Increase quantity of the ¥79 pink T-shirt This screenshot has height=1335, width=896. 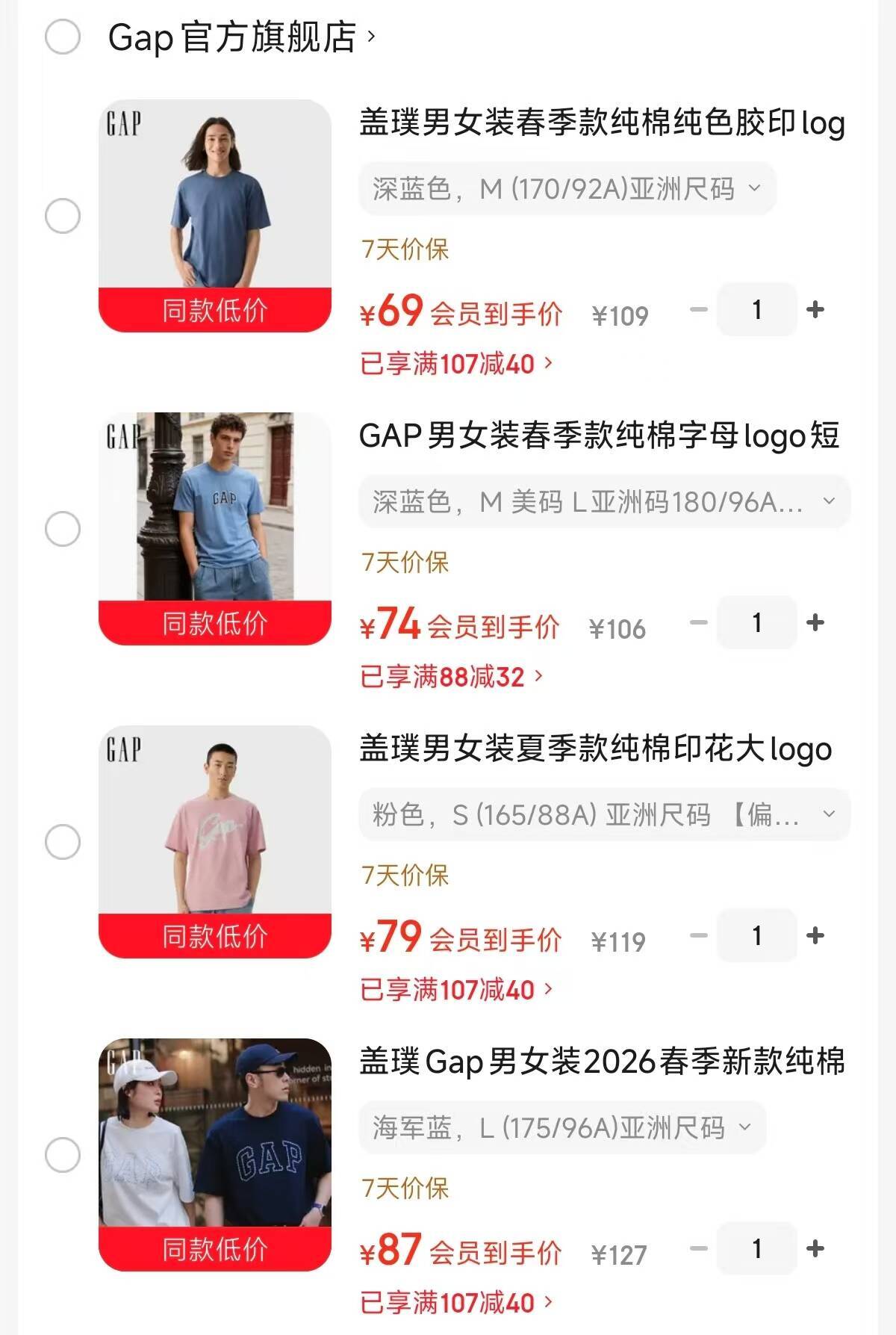click(815, 935)
